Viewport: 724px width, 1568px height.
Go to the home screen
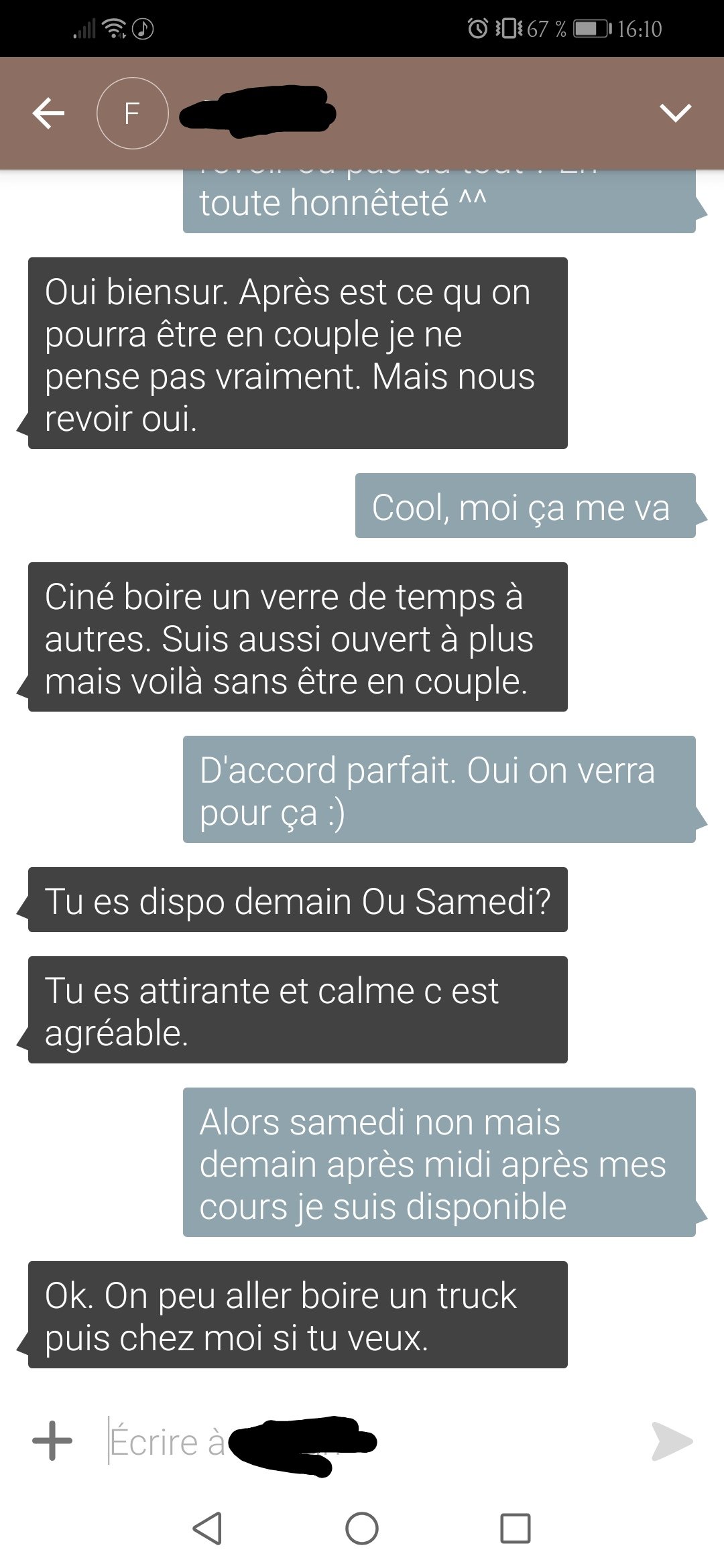point(362,1528)
